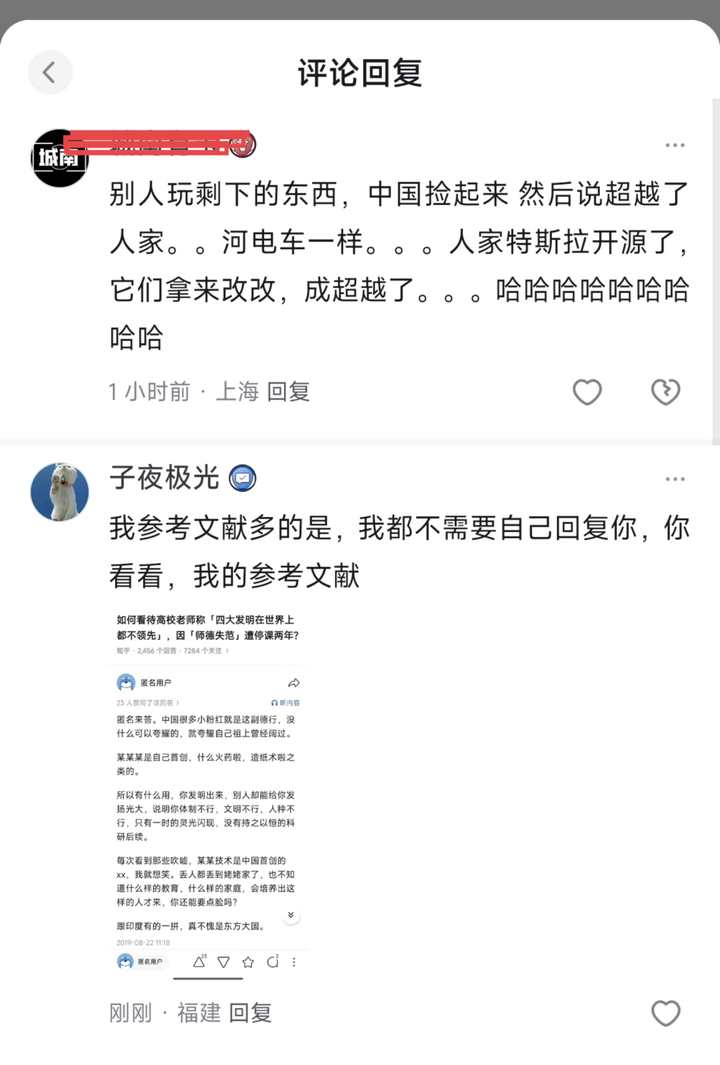Open the profile avatar of 子夜极光
The image size is (720, 1065).
(x=60, y=492)
